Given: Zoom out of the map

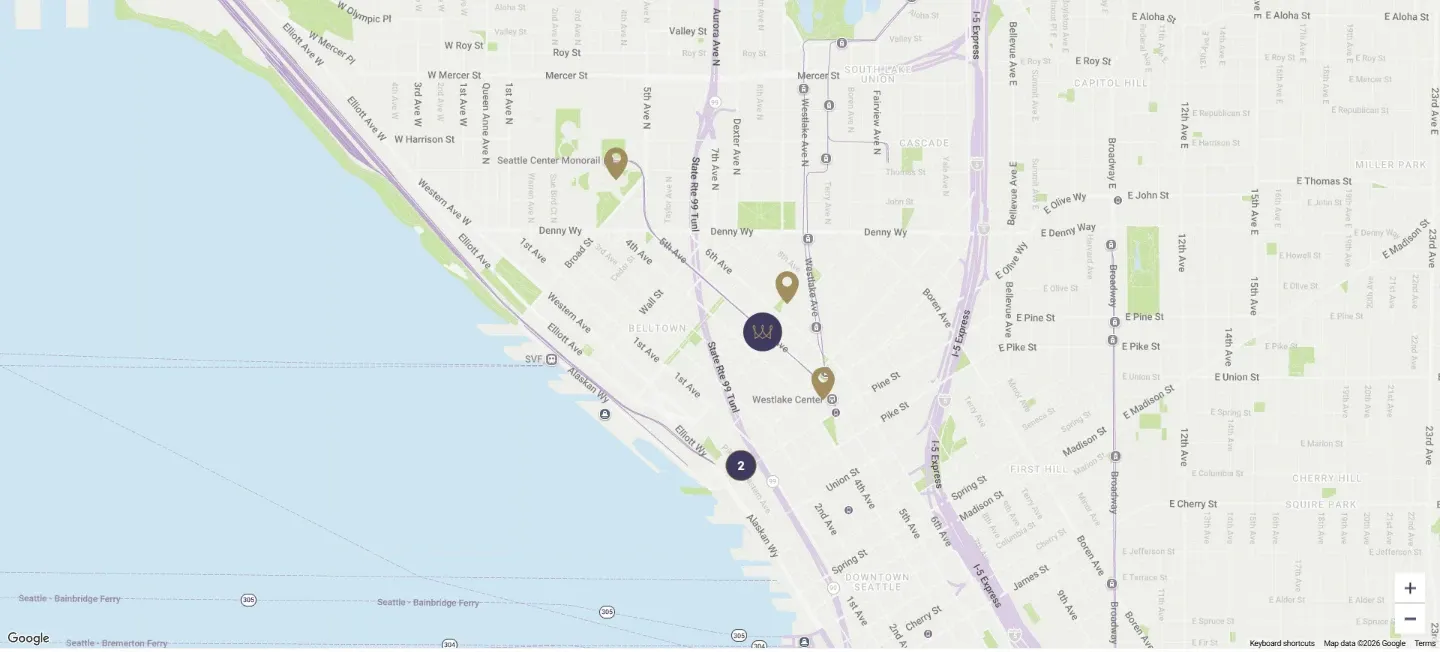Looking at the screenshot, I should point(1410,618).
